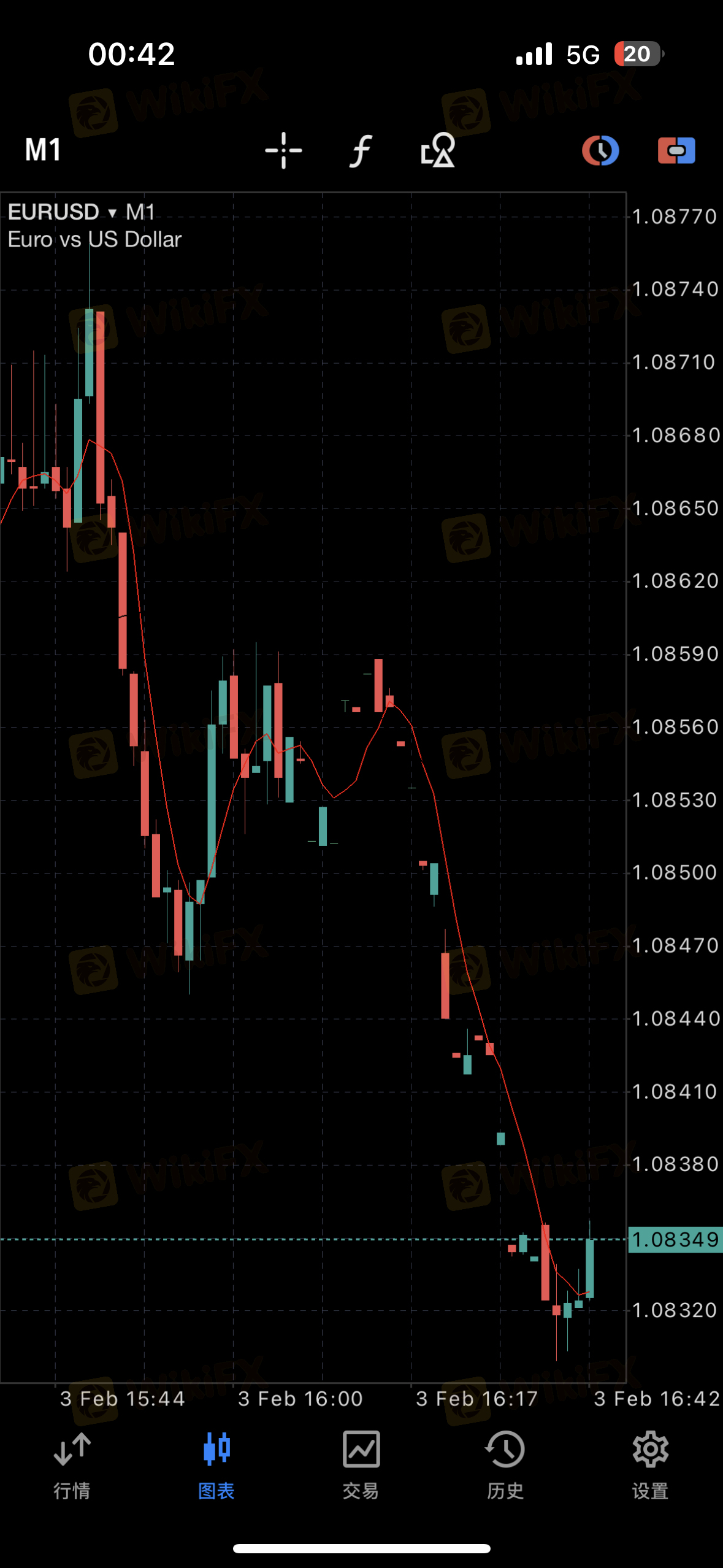Open the indicators (f) menu

[361, 150]
